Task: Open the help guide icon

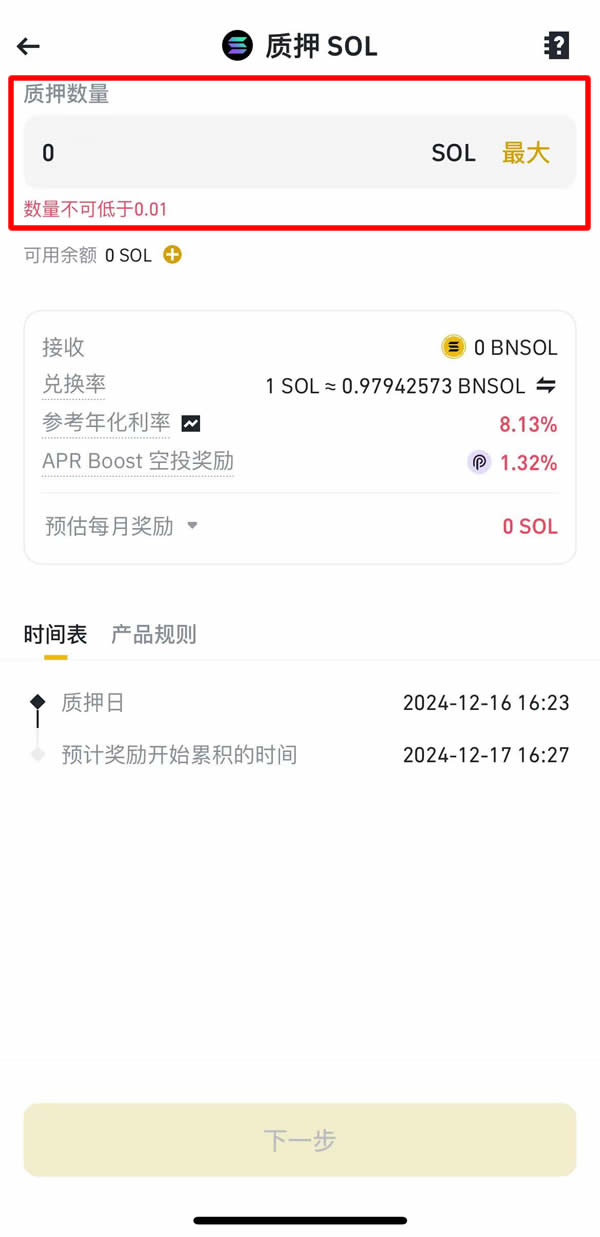Action: pos(556,45)
